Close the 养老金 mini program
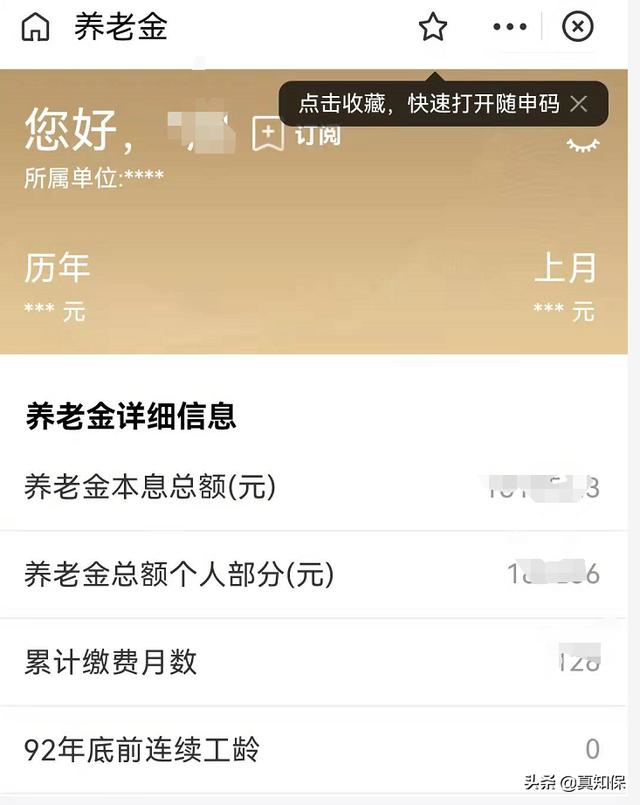 (x=578, y=27)
